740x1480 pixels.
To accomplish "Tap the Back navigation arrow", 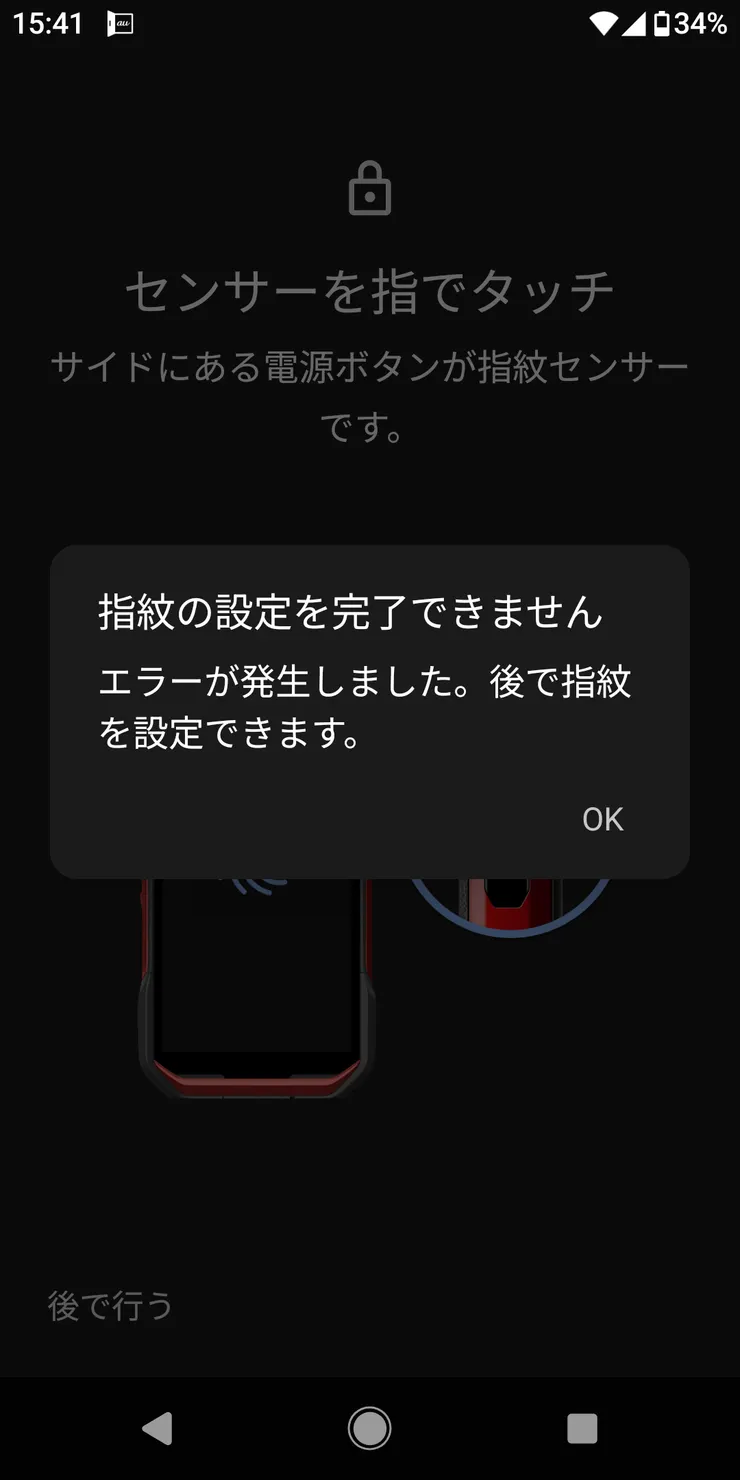I will tap(157, 1428).
